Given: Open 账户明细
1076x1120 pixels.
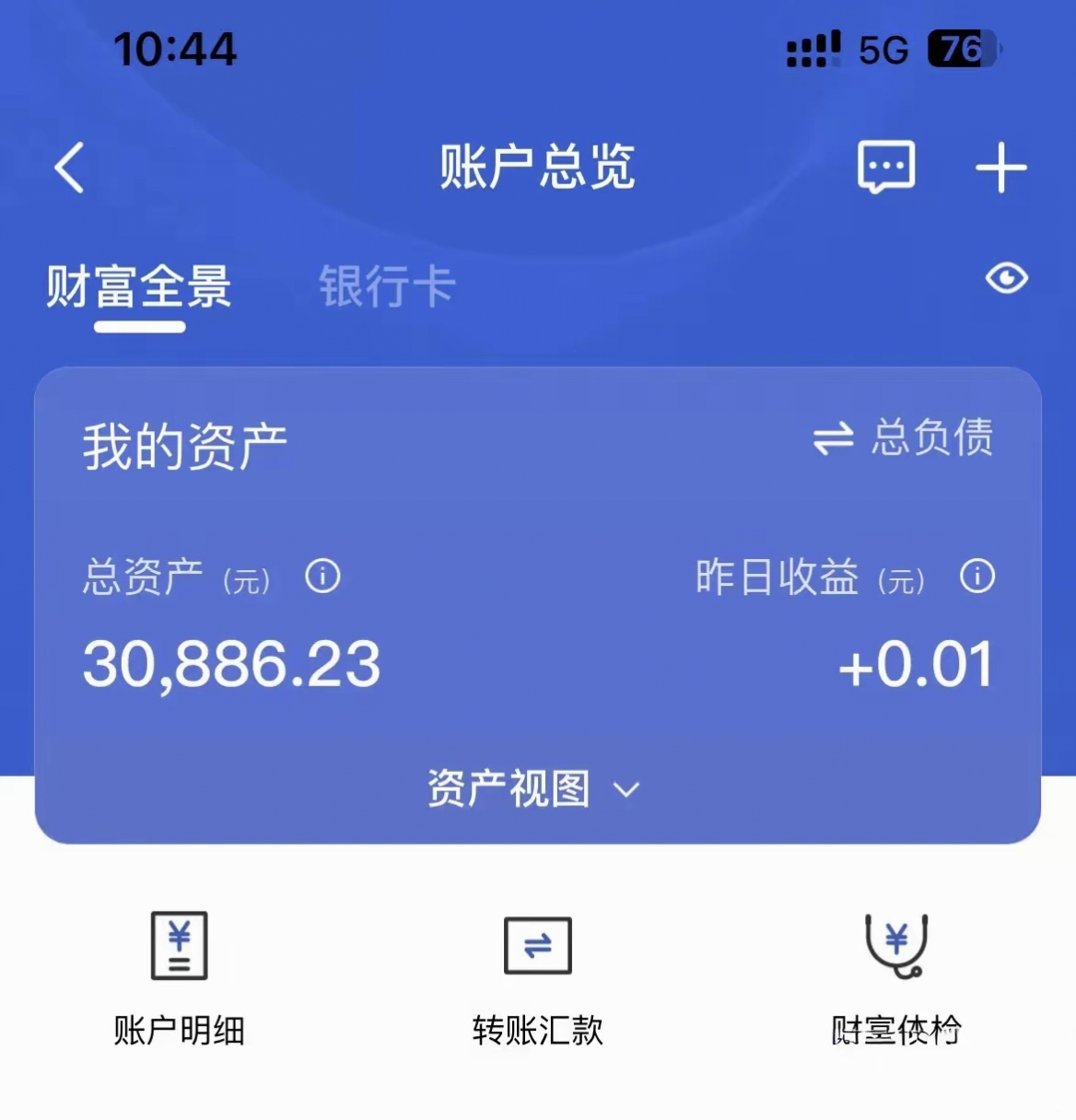Looking at the screenshot, I should click(179, 976).
